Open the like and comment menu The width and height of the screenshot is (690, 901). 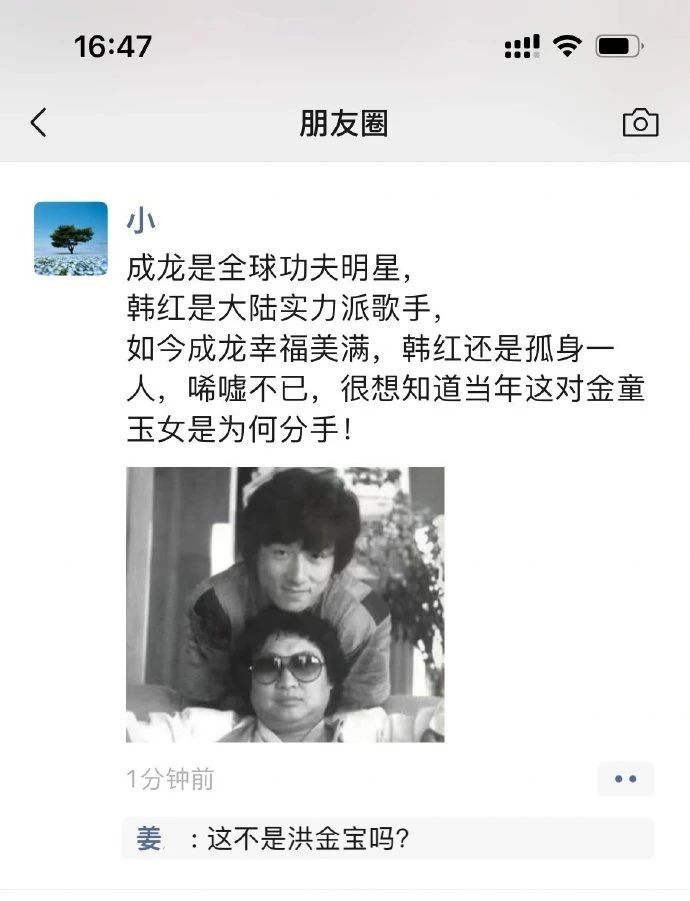tap(625, 779)
